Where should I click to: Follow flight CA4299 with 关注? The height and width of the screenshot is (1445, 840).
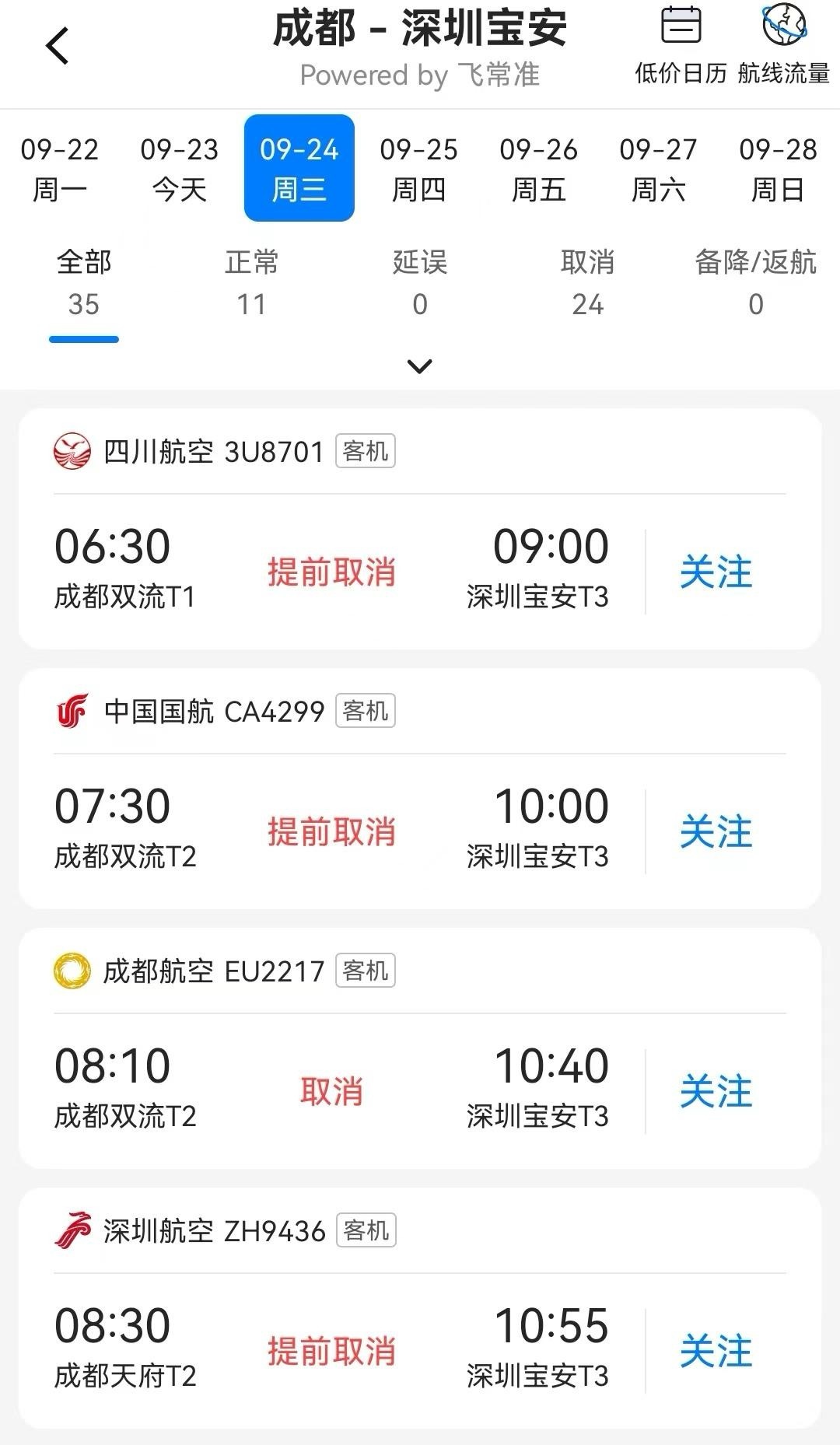click(716, 832)
